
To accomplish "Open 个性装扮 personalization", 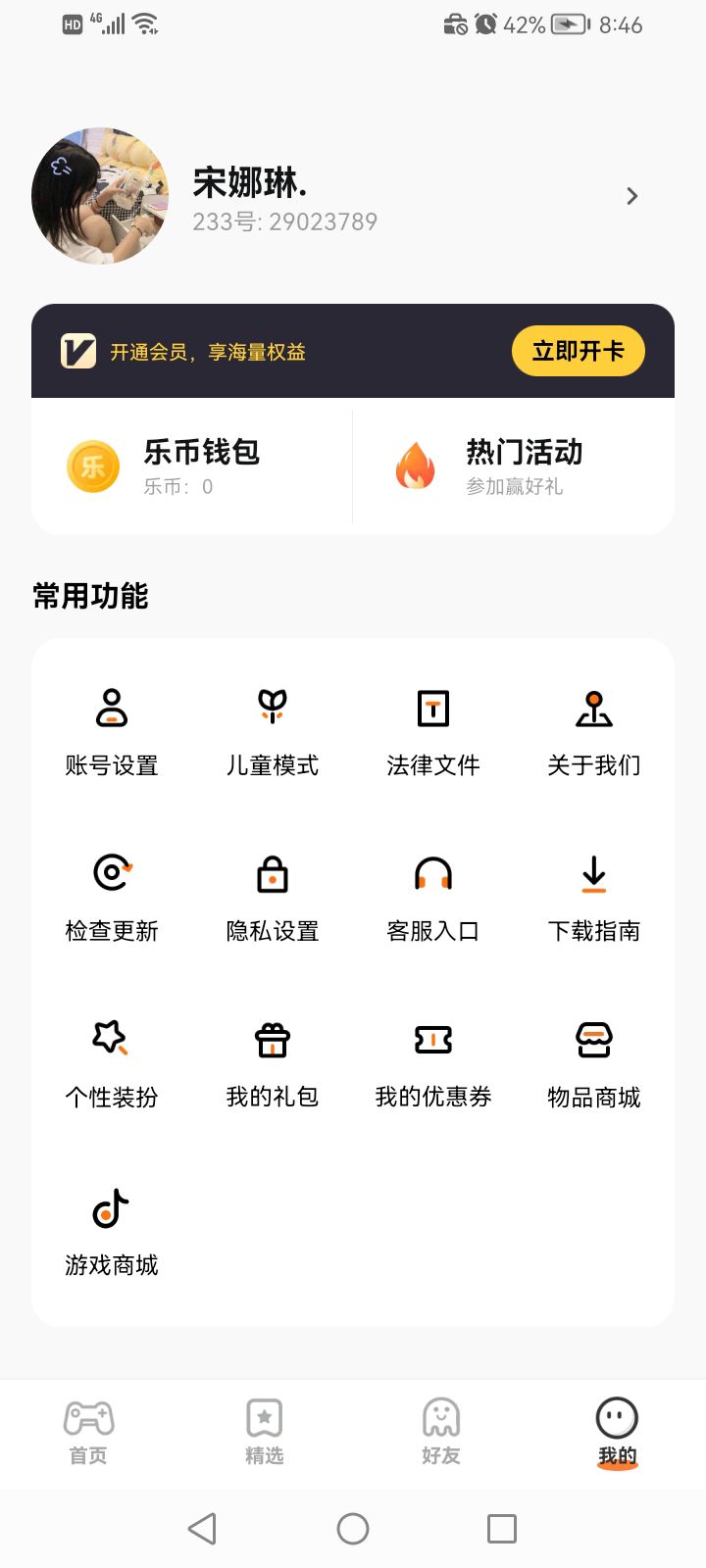I will click(112, 1063).
